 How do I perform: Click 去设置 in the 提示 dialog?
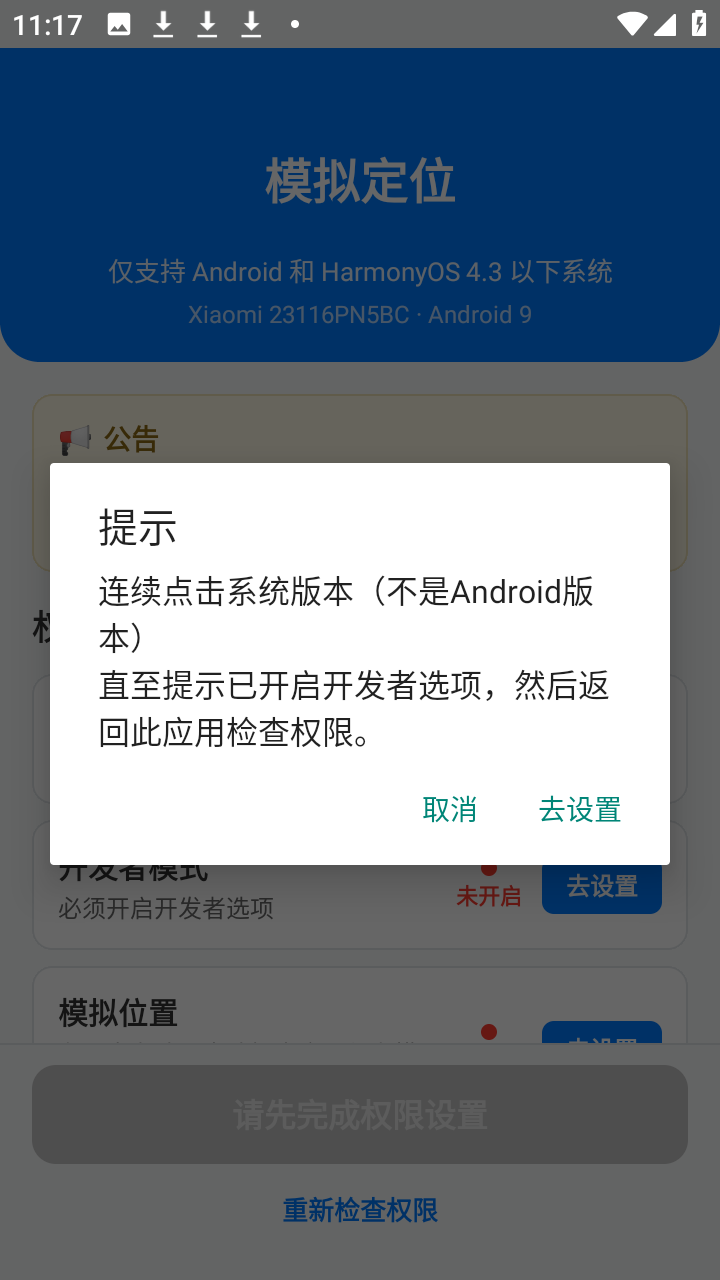(x=579, y=810)
